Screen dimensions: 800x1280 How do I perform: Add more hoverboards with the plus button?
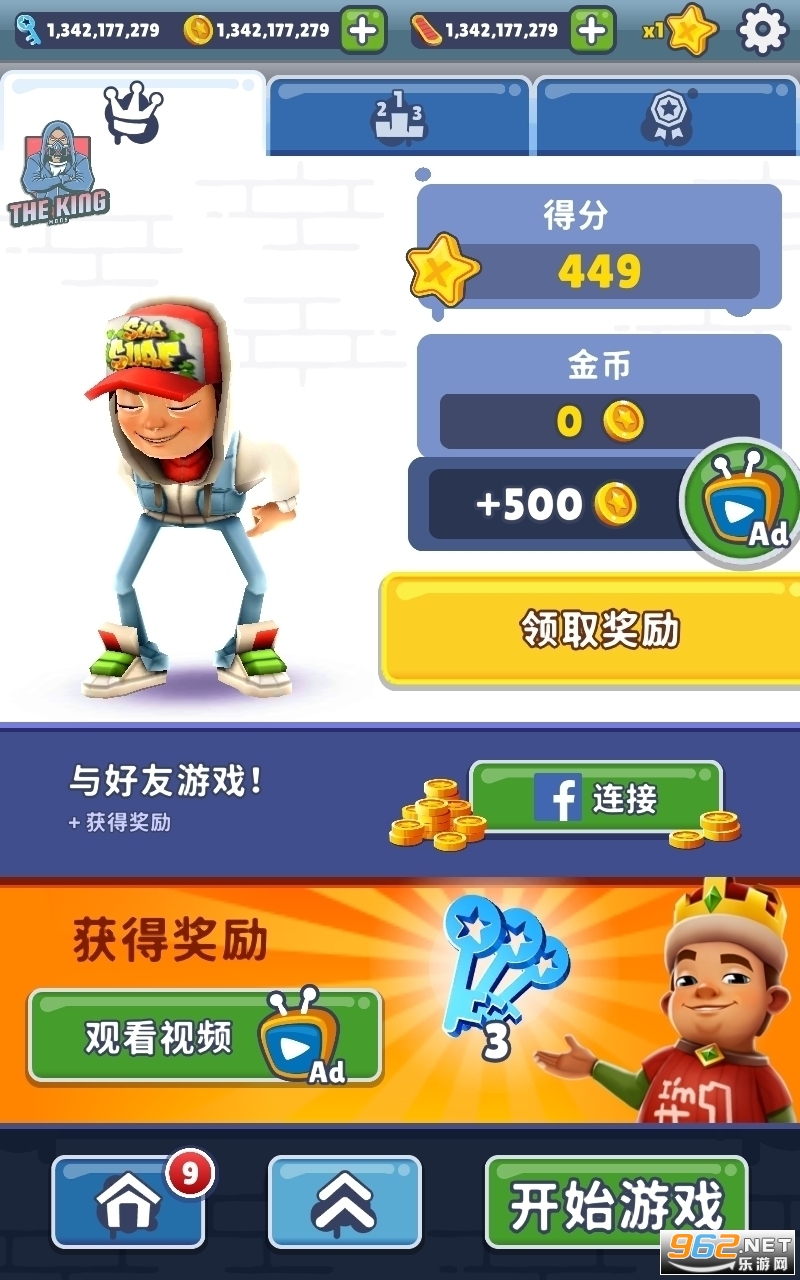pyautogui.click(x=592, y=30)
